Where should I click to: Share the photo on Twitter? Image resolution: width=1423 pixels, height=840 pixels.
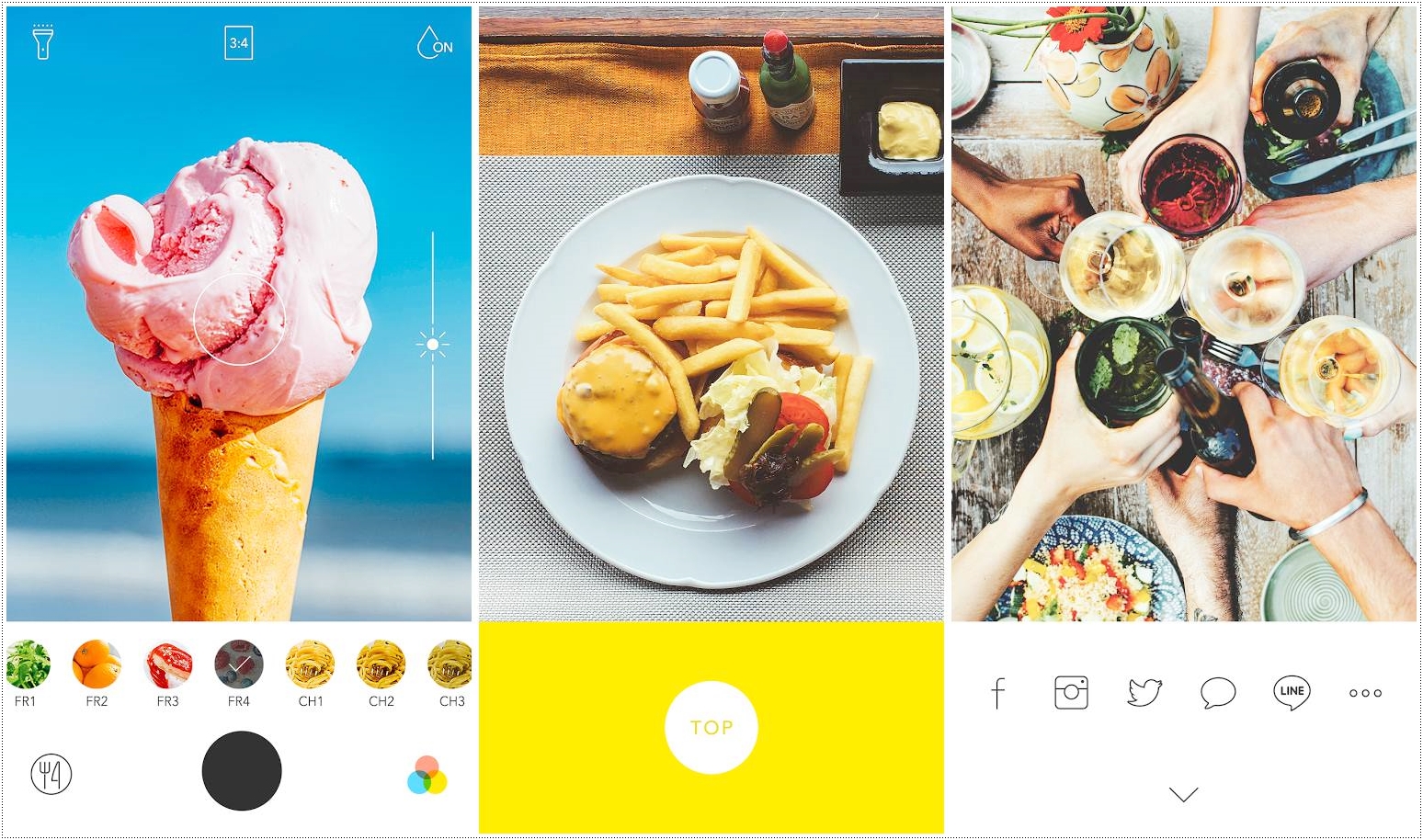pyautogui.click(x=1144, y=692)
